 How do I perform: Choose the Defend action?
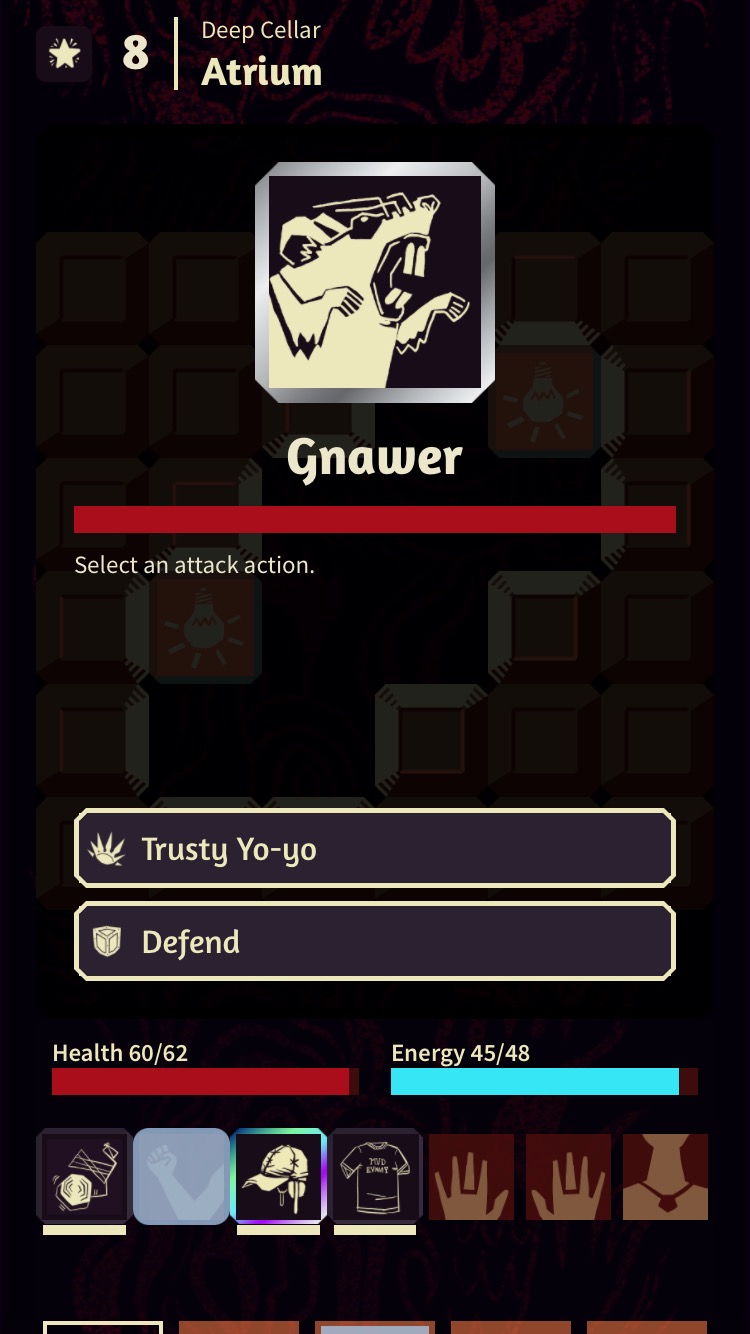[x=375, y=941]
